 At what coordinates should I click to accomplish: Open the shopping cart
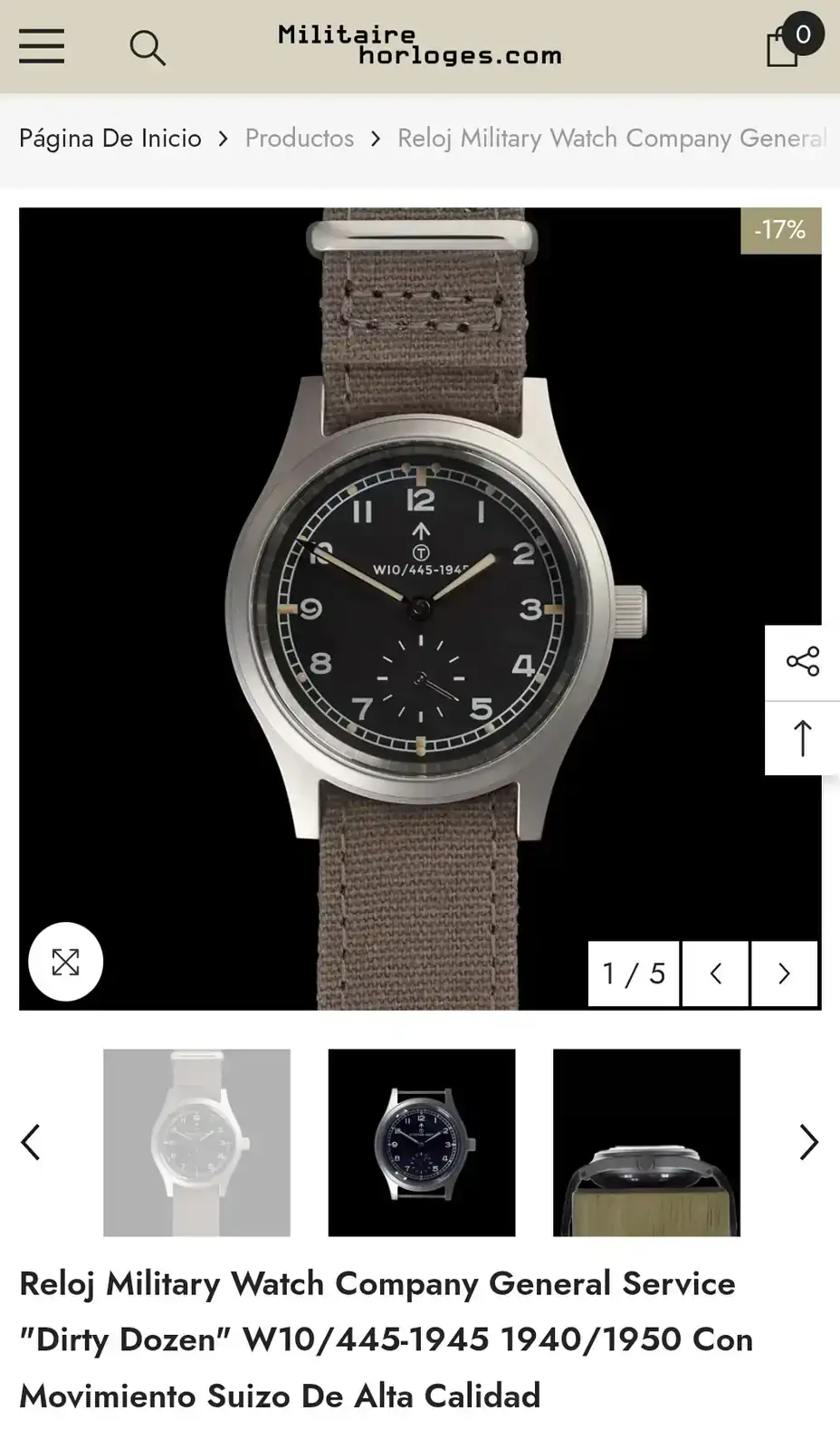pos(784,45)
